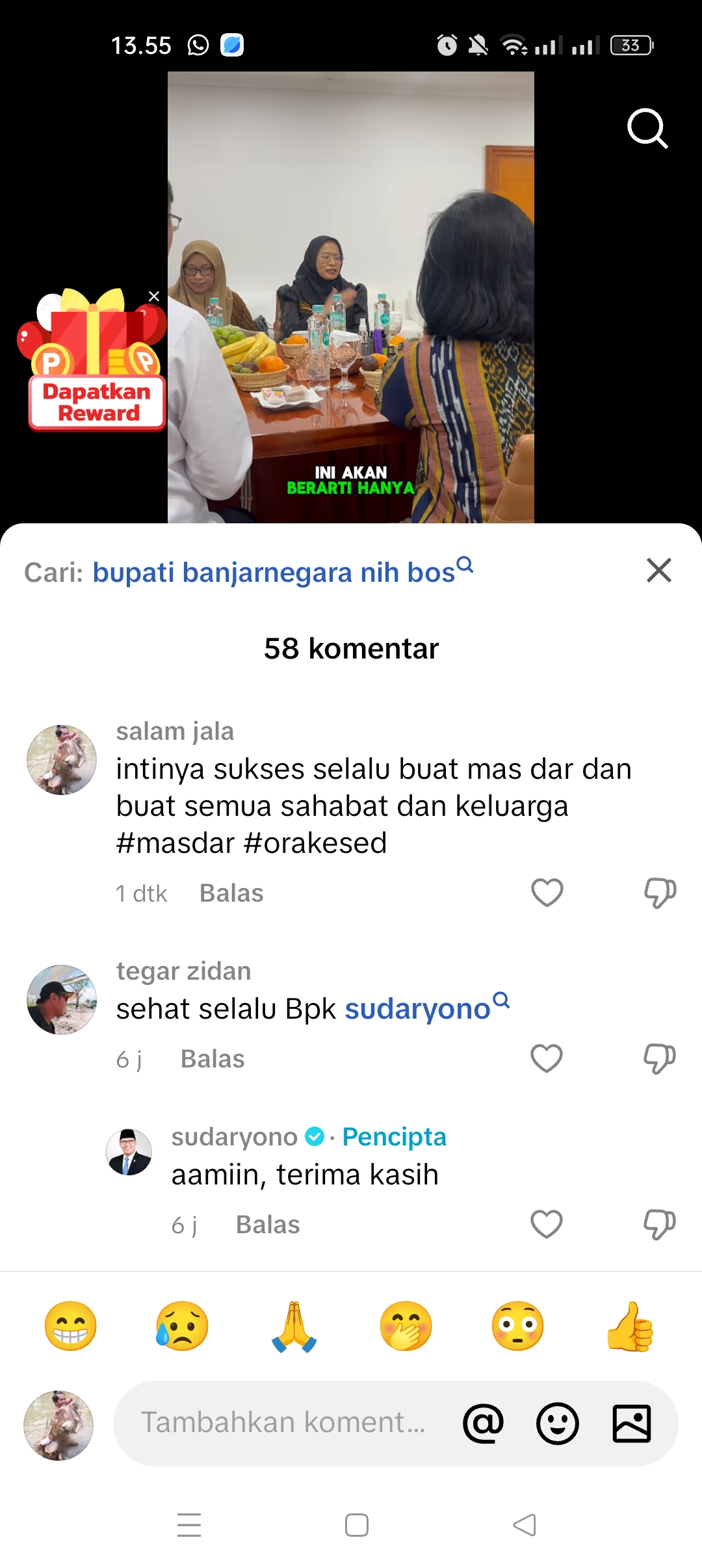
Task: Search for bupati banjarnegara nih bos
Action: coord(283,571)
